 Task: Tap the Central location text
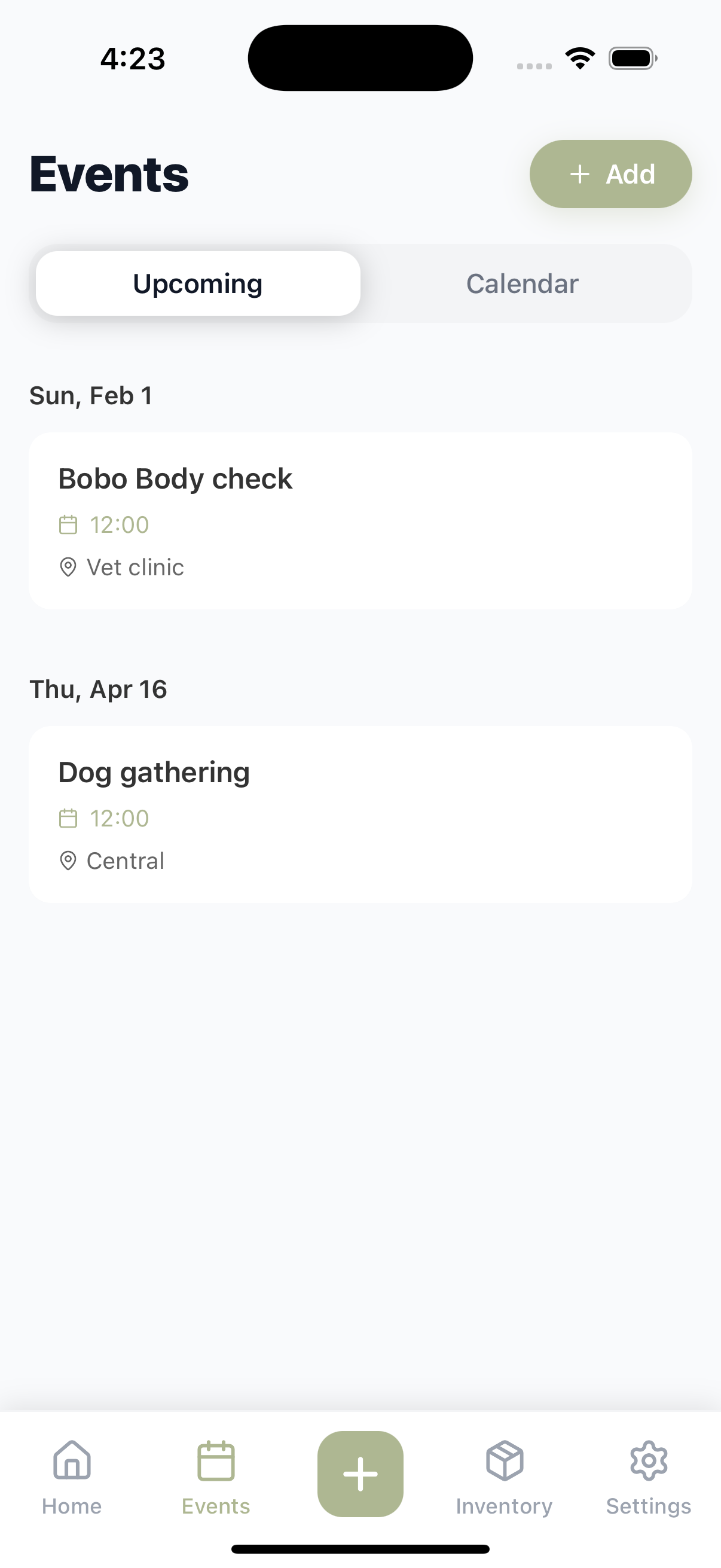(x=126, y=860)
